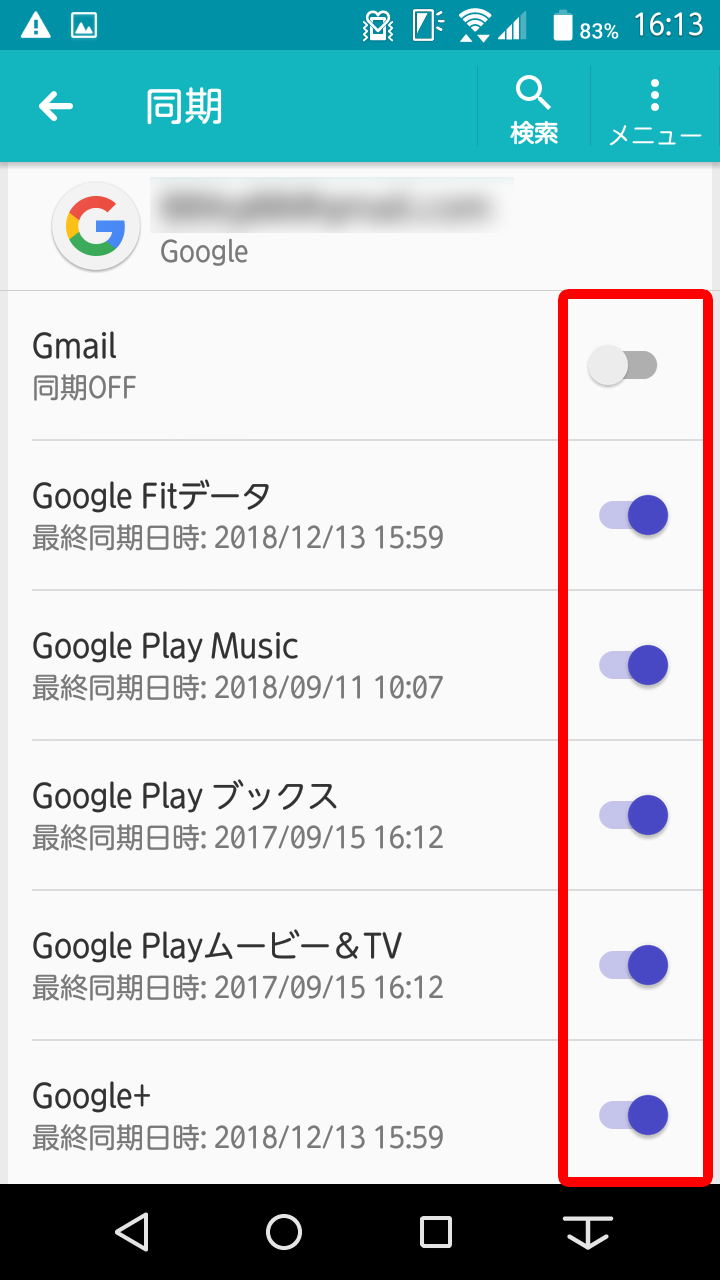Toggle Google Play ブックス sync switch
Viewport: 720px width, 1280px height.
pyautogui.click(x=633, y=816)
